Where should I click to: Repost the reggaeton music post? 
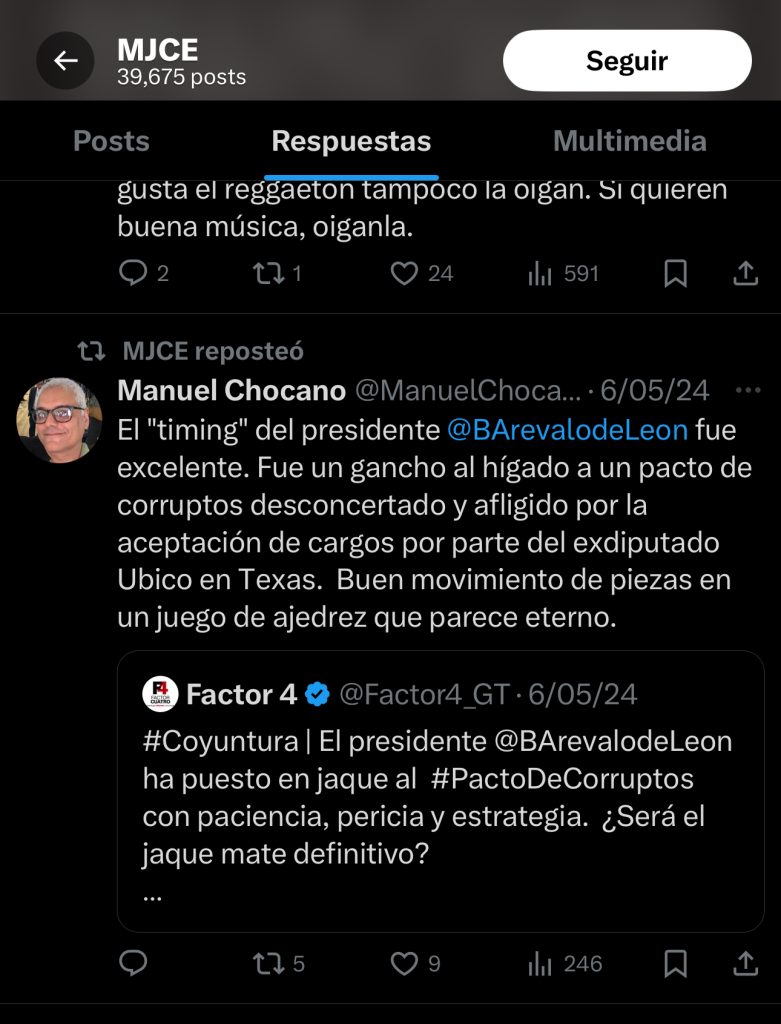coord(269,273)
